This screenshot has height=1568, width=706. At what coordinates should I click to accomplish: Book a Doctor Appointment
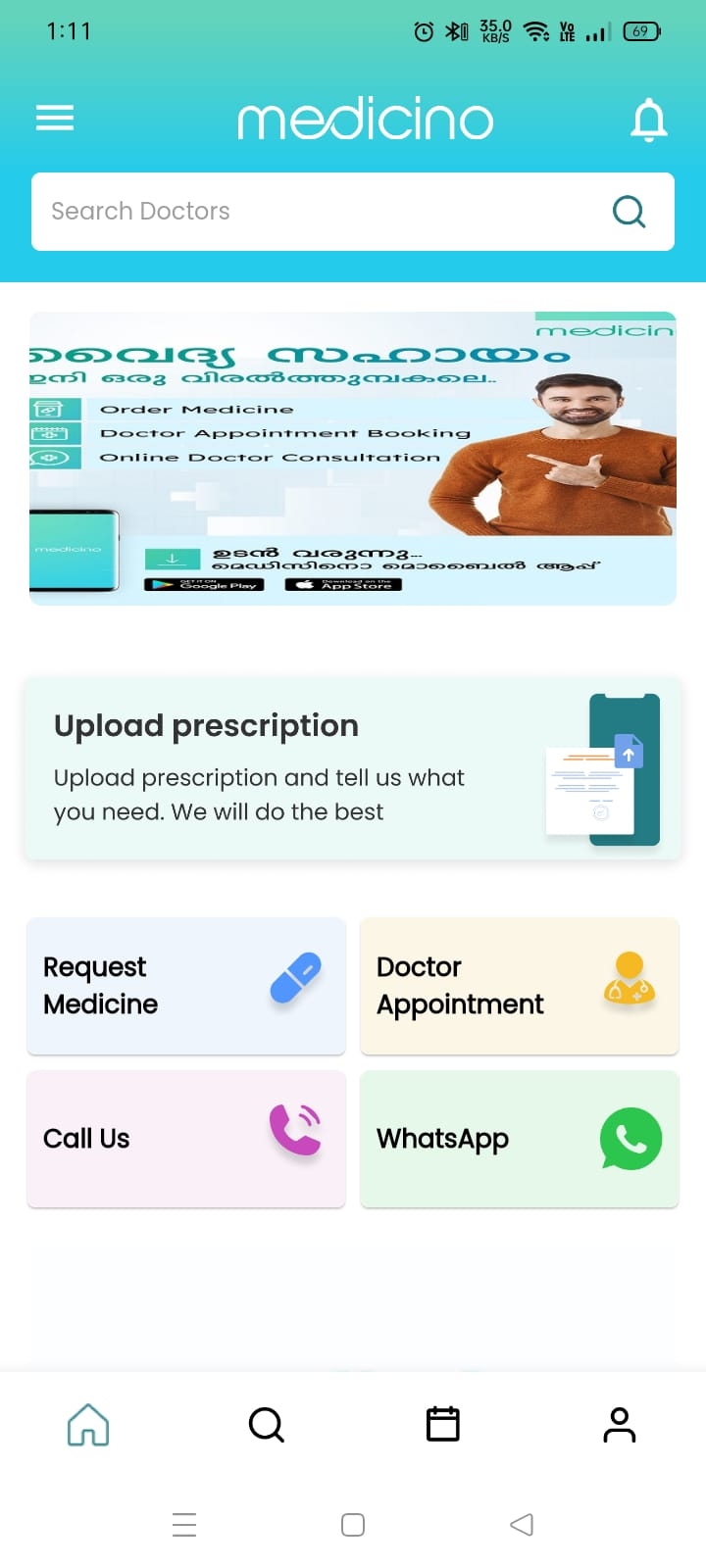pyautogui.click(x=520, y=986)
